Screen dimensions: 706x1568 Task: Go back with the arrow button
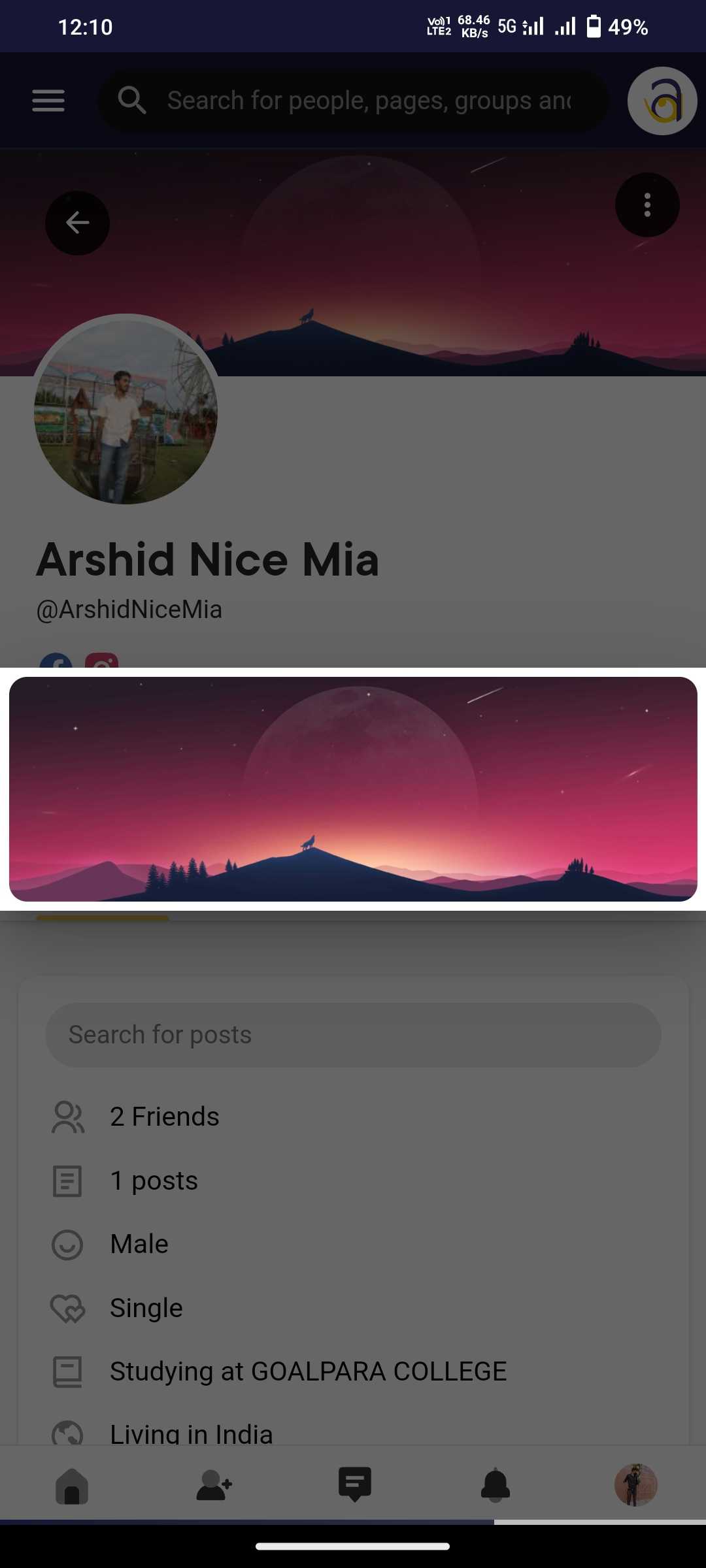click(x=77, y=223)
